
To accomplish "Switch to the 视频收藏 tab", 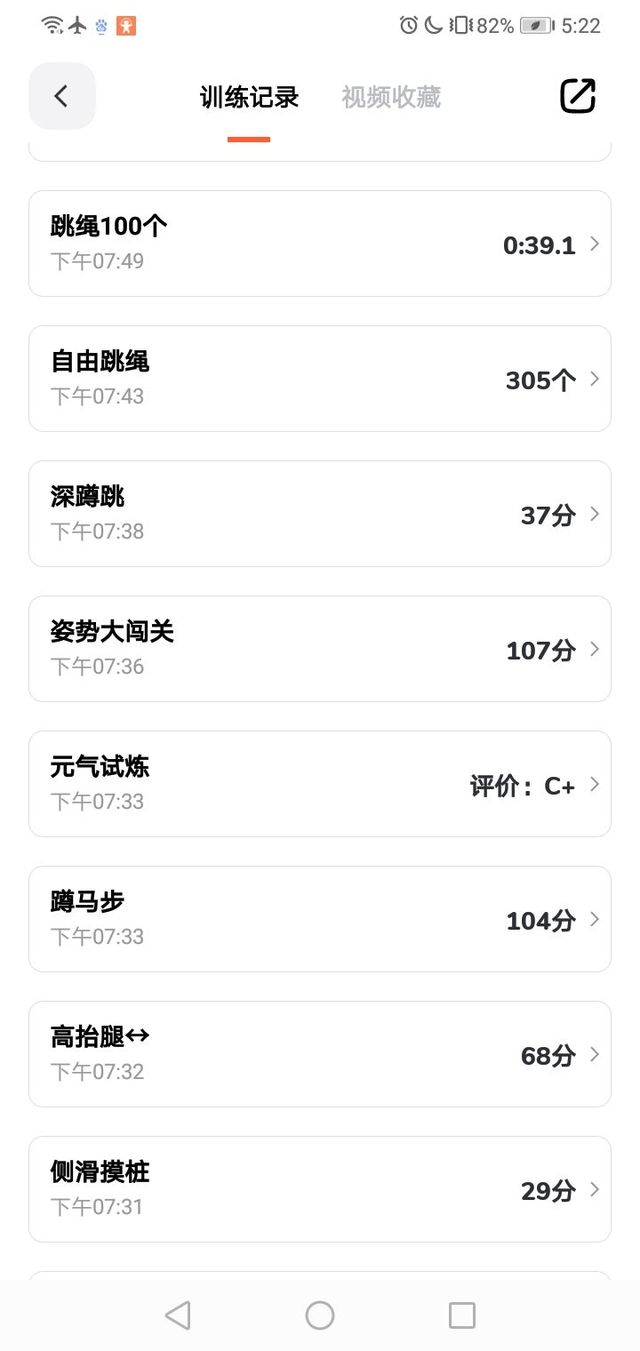I will [391, 97].
